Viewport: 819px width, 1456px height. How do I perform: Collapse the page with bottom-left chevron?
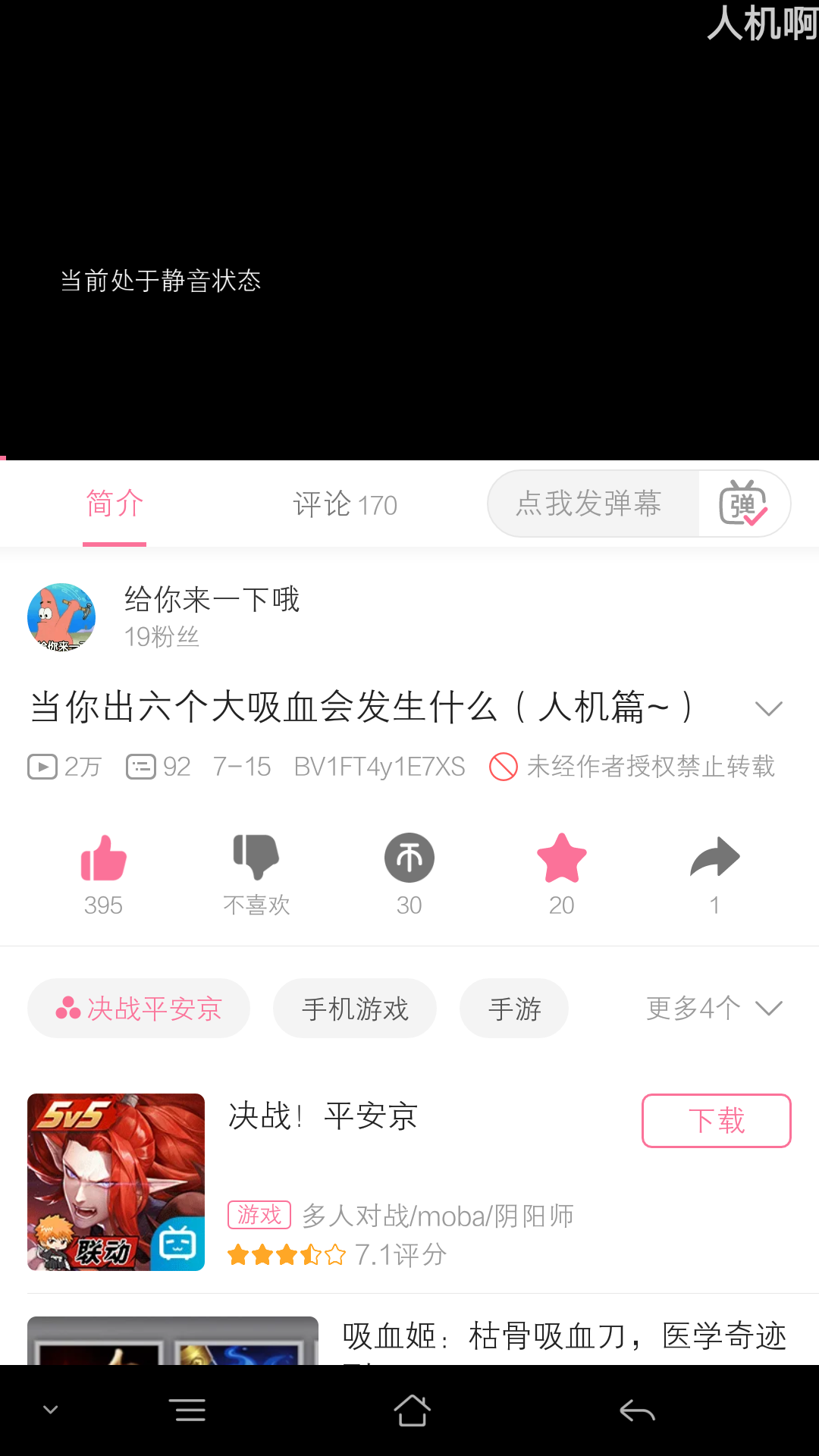click(50, 1409)
